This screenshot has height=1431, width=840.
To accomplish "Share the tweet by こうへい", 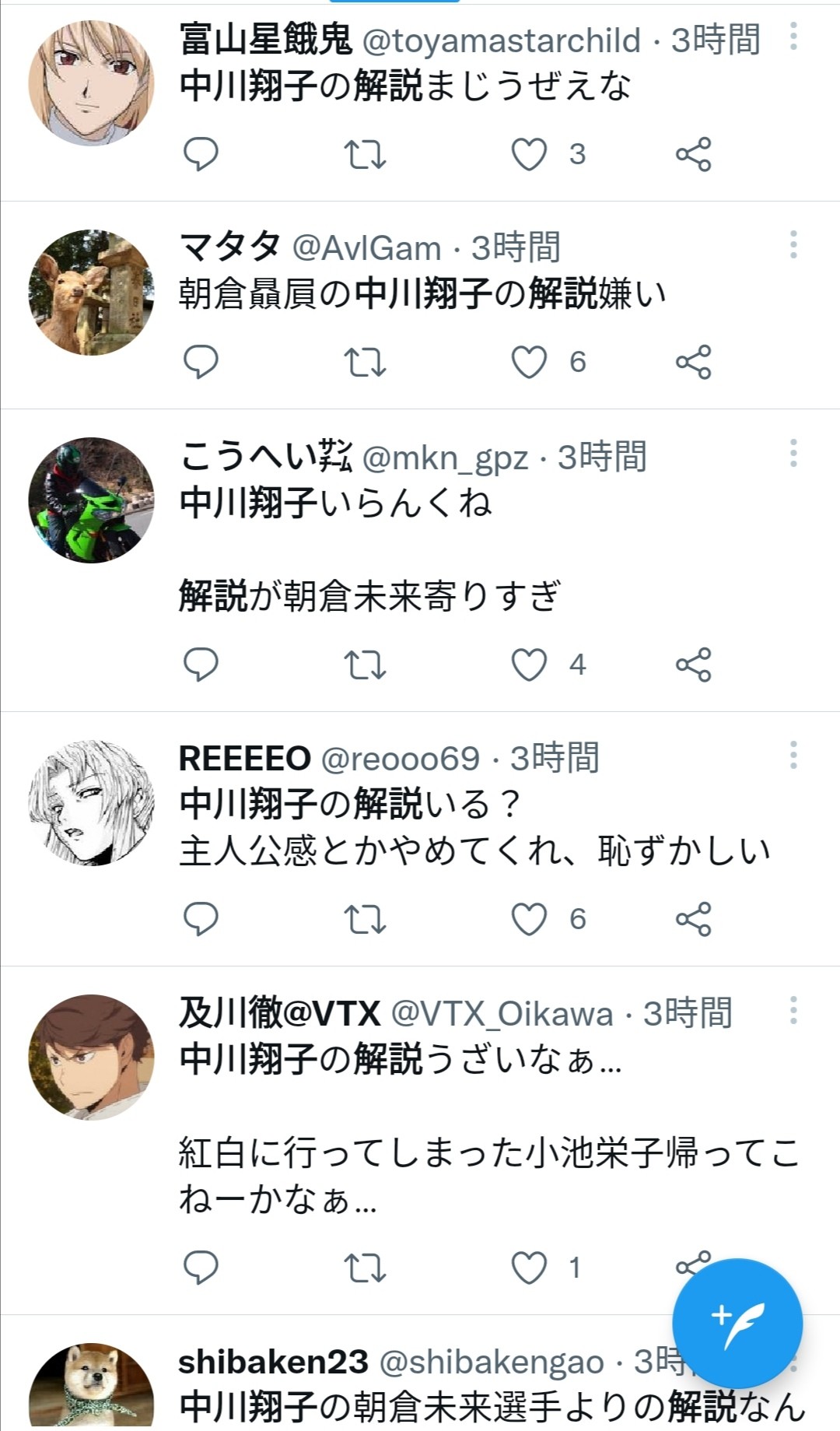I will pyautogui.click(x=693, y=665).
